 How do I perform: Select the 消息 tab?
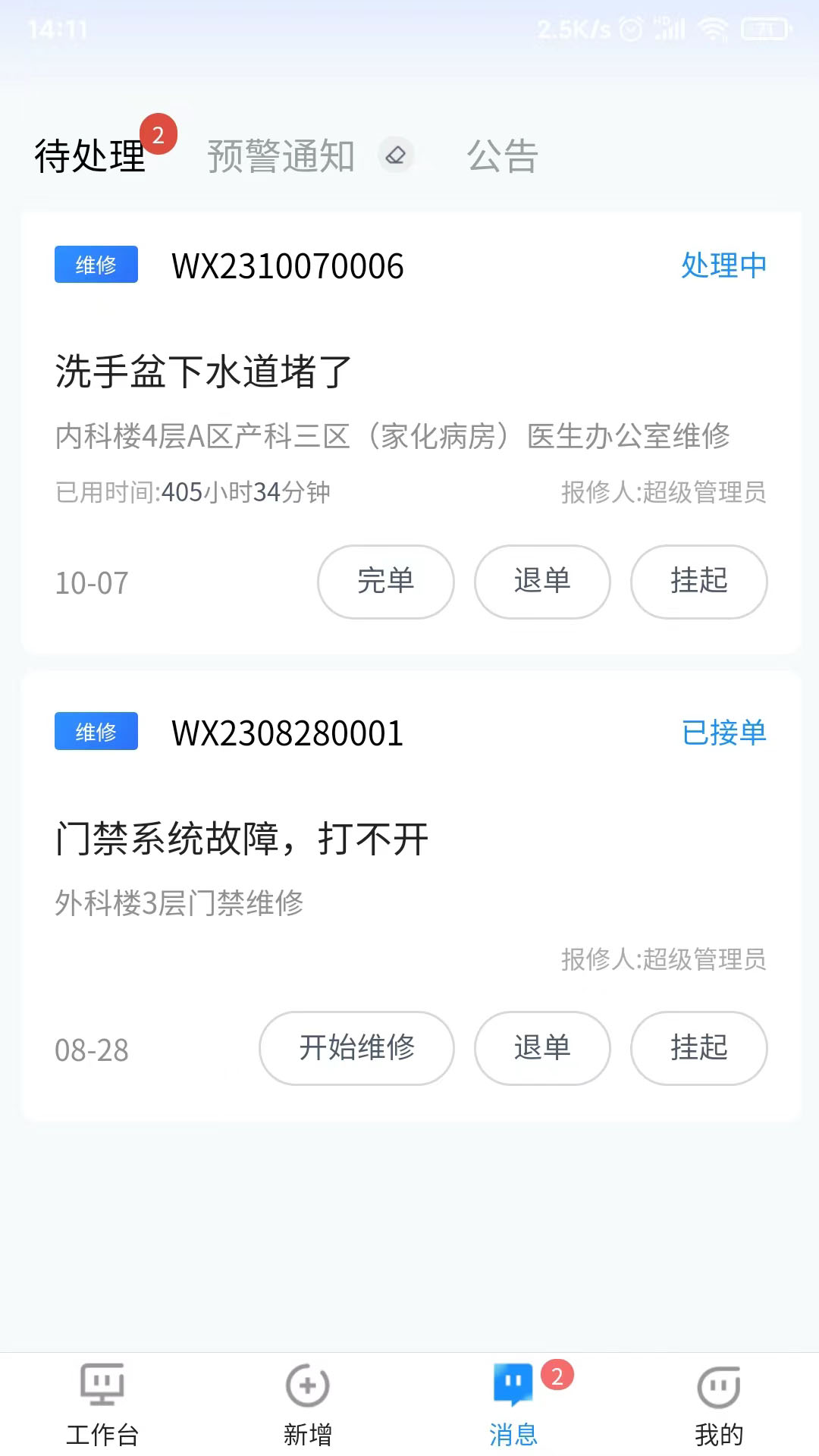(513, 1403)
